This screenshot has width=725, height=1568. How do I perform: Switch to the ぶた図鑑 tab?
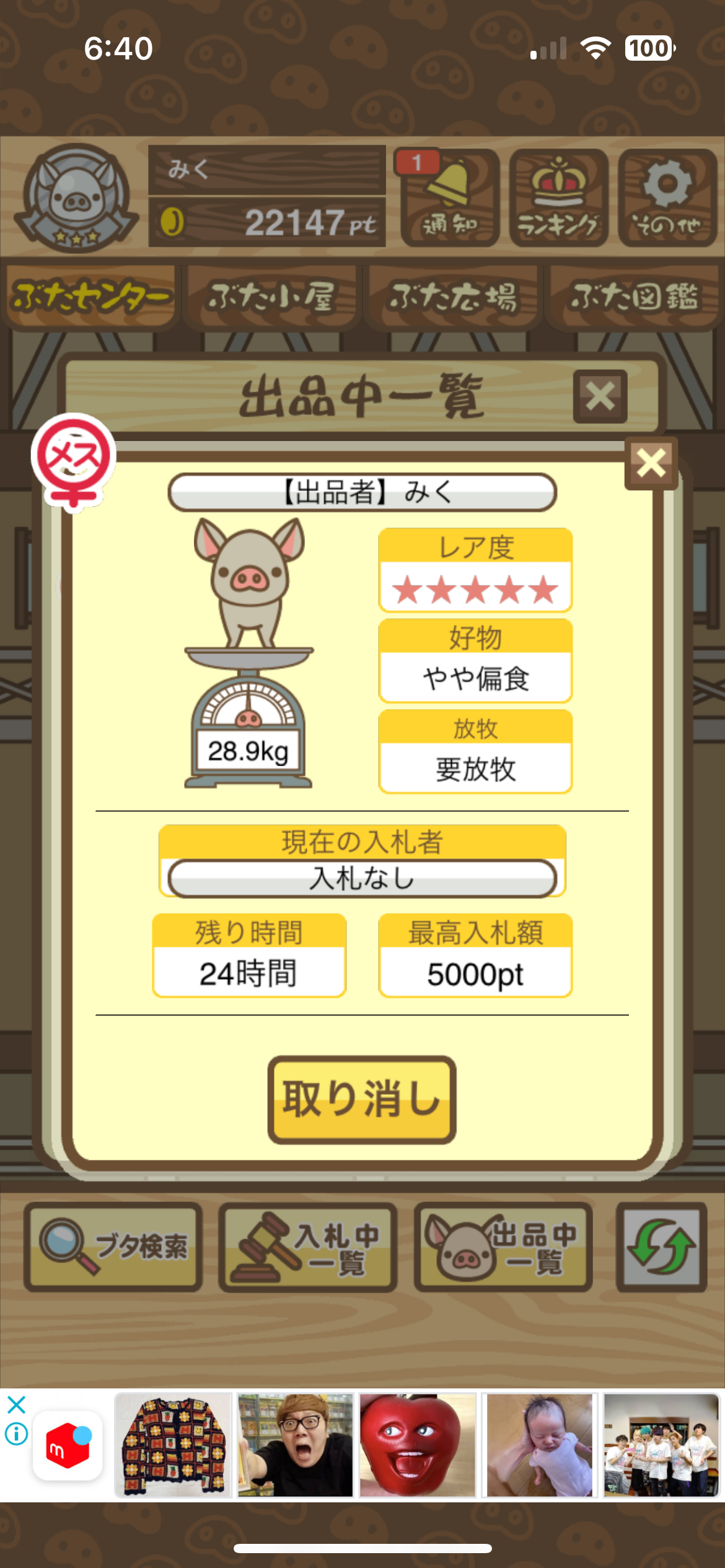633,297
